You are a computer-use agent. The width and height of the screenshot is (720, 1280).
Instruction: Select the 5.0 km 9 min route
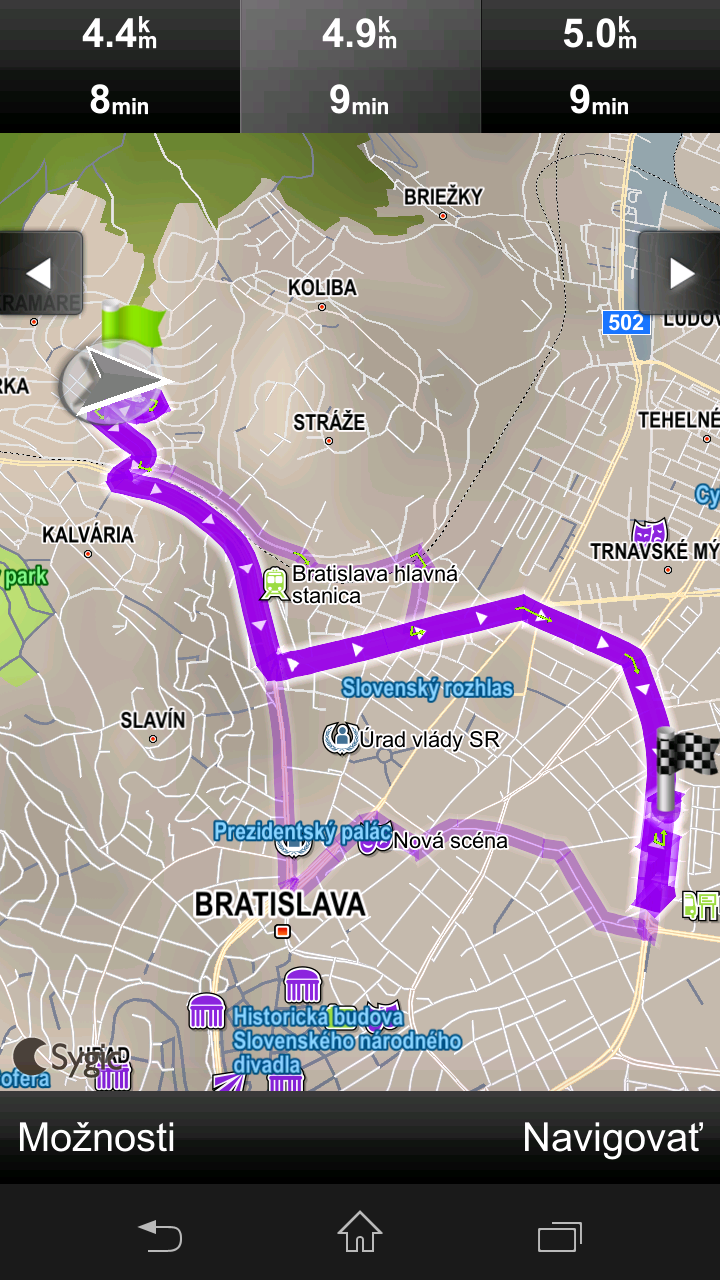pos(600,66)
